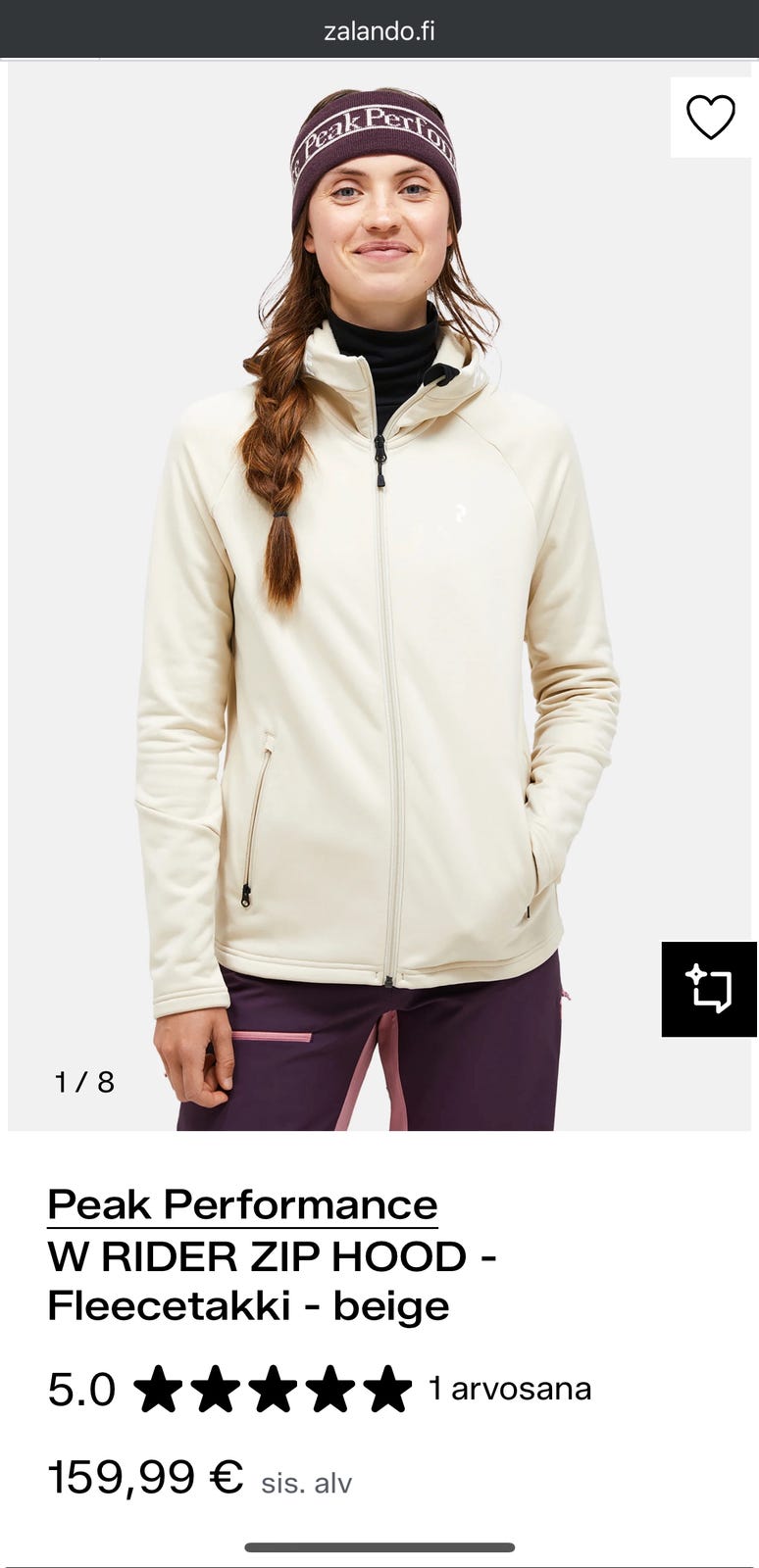
Task: Tap the zalando.fi address bar
Action: click(x=379, y=30)
